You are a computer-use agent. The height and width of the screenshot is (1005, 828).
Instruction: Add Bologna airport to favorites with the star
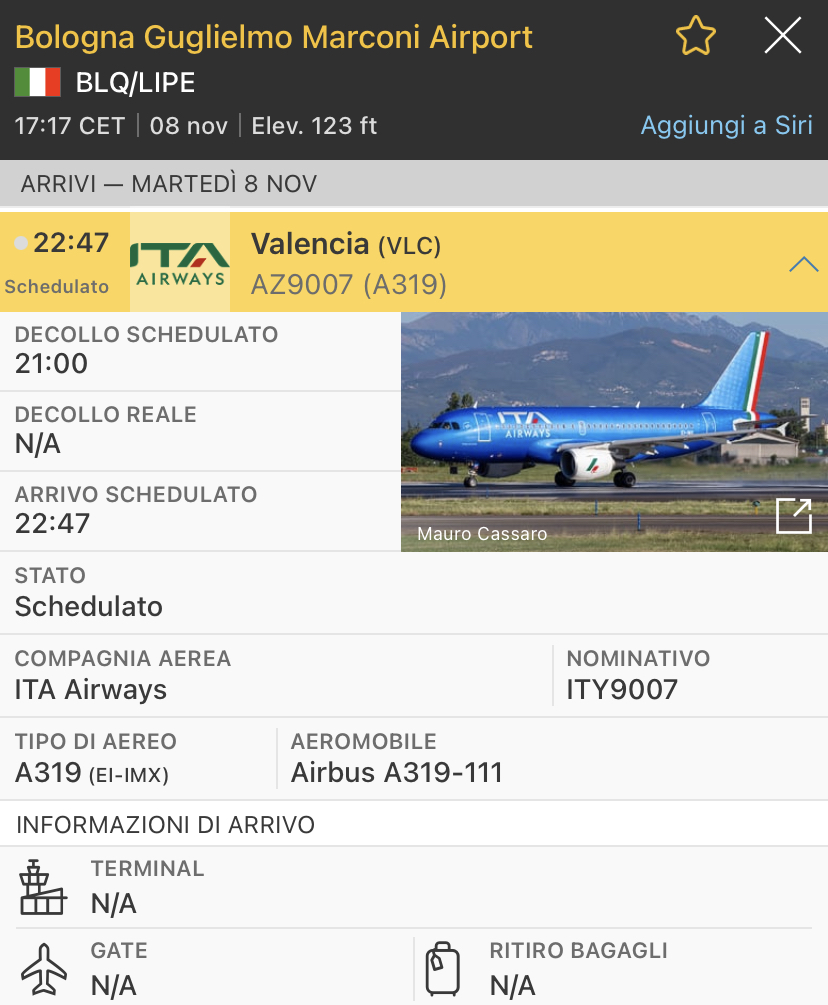(696, 37)
